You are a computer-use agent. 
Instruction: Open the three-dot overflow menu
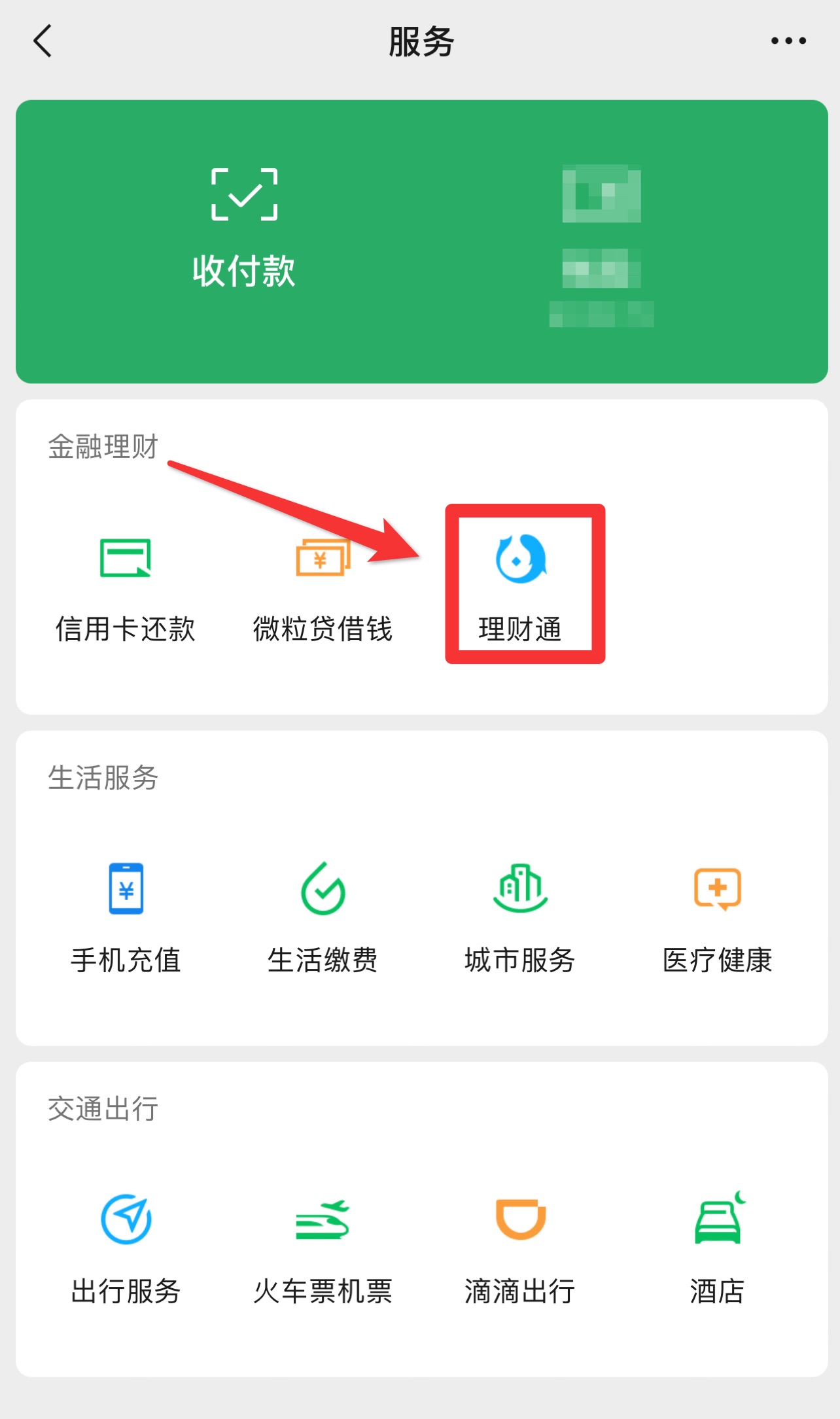tap(788, 41)
